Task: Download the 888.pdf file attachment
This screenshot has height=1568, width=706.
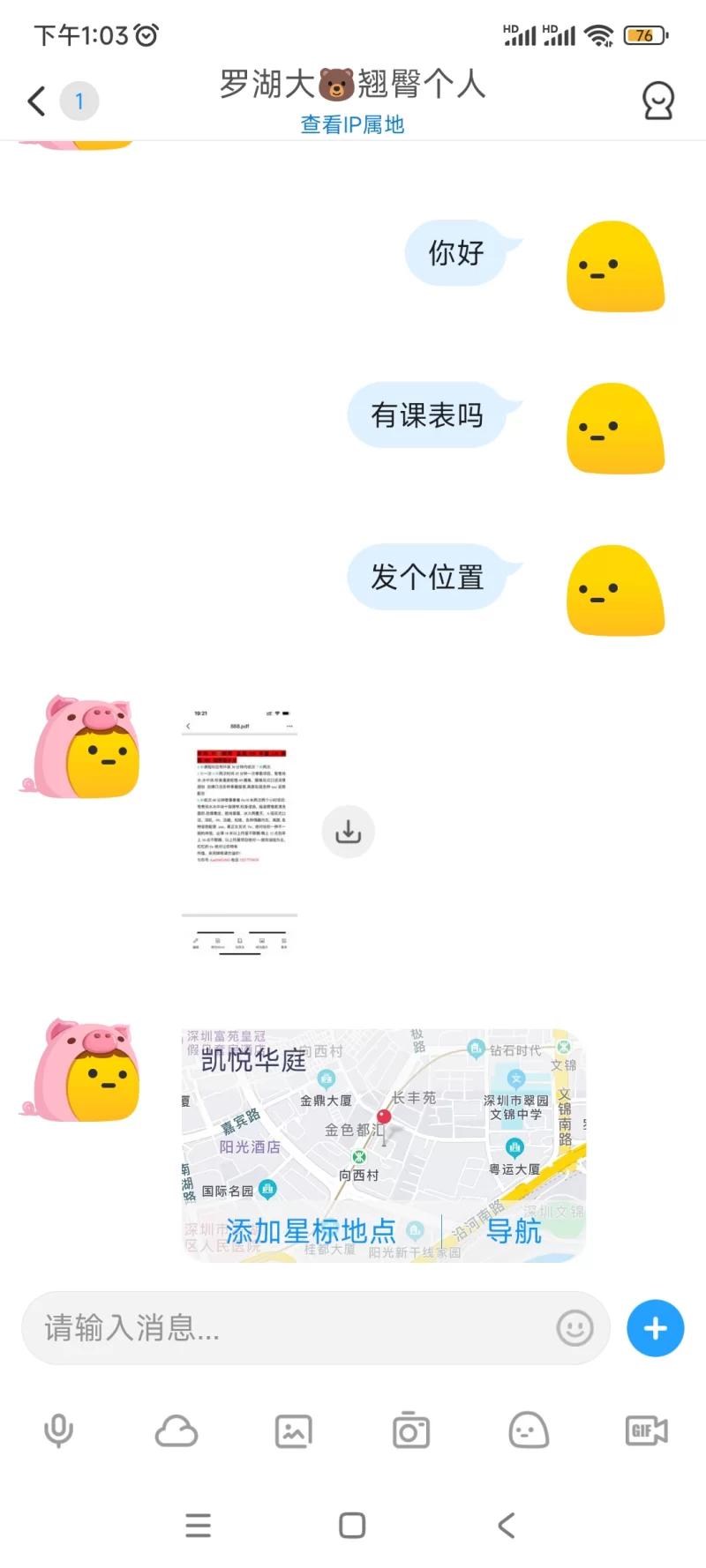Action: (x=348, y=831)
